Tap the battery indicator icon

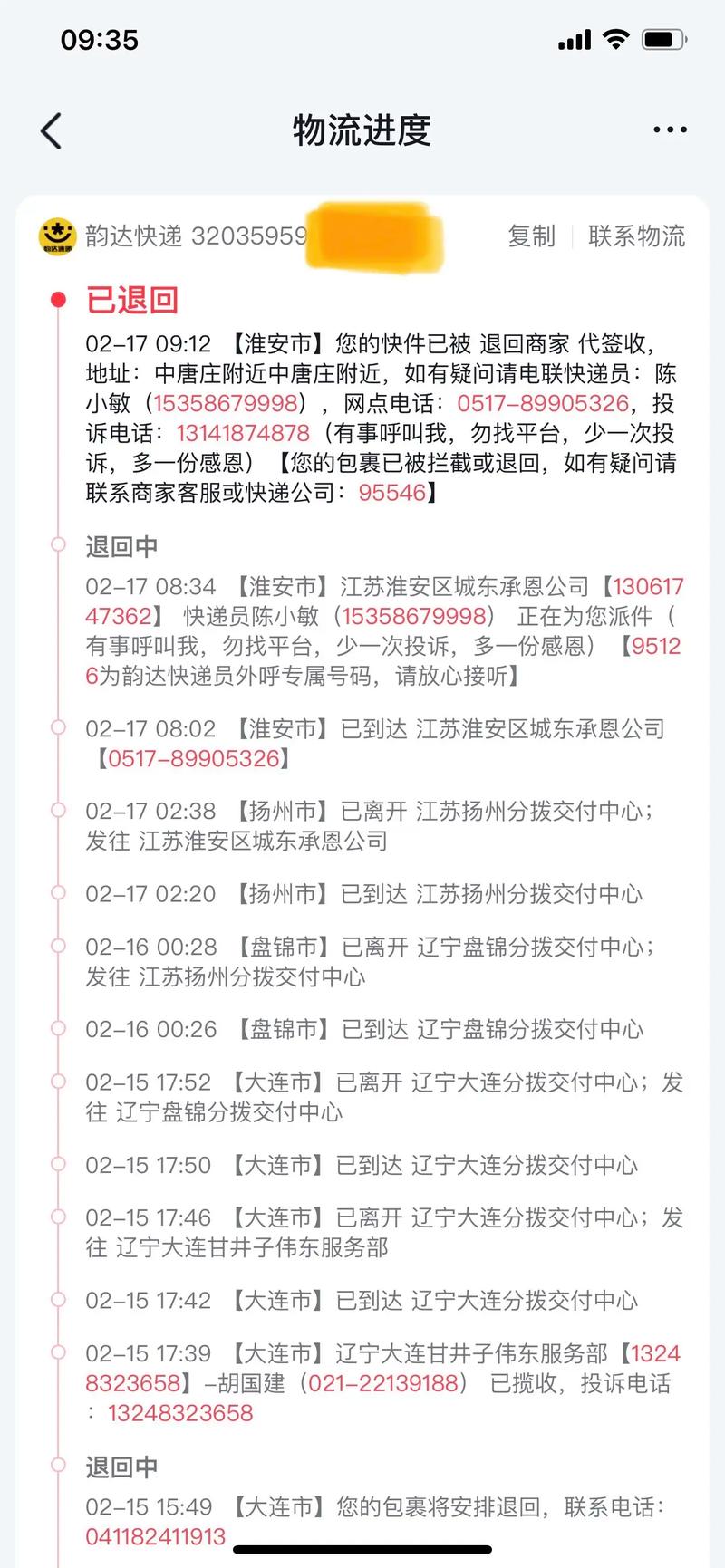pos(662,39)
